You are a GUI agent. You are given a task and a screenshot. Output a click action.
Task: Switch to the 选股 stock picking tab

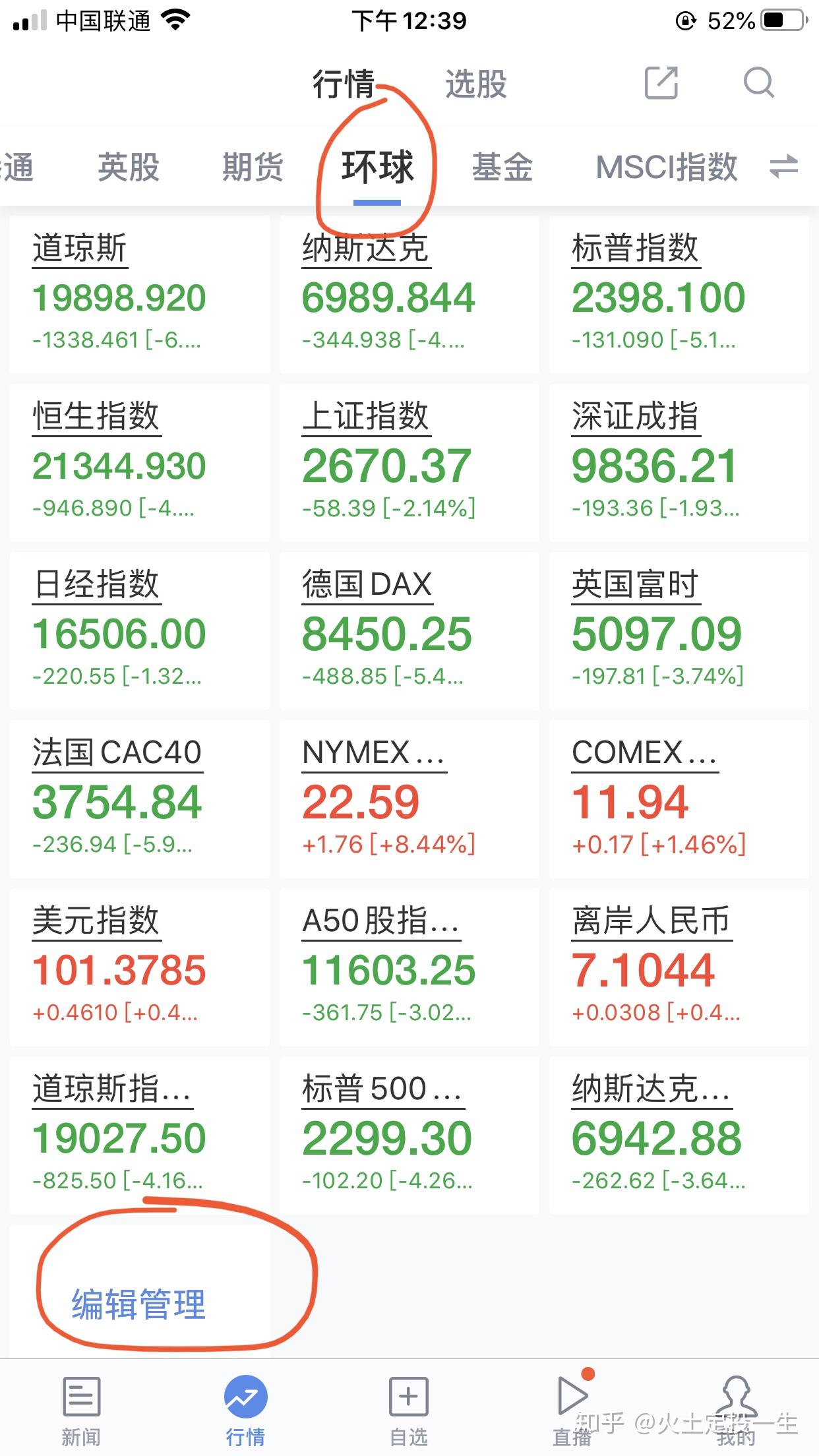click(x=476, y=84)
